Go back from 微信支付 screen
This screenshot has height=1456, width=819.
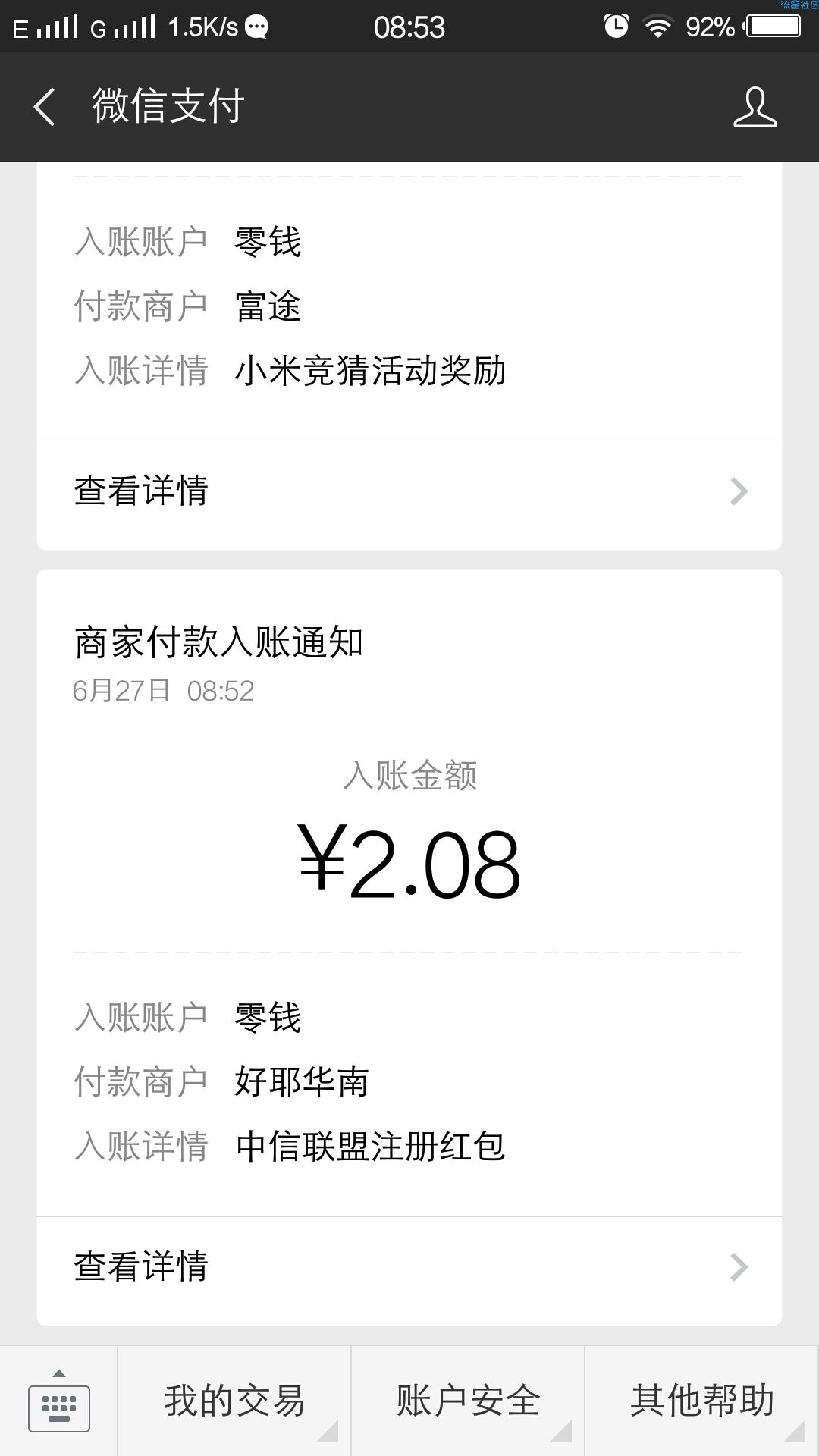click(45, 107)
